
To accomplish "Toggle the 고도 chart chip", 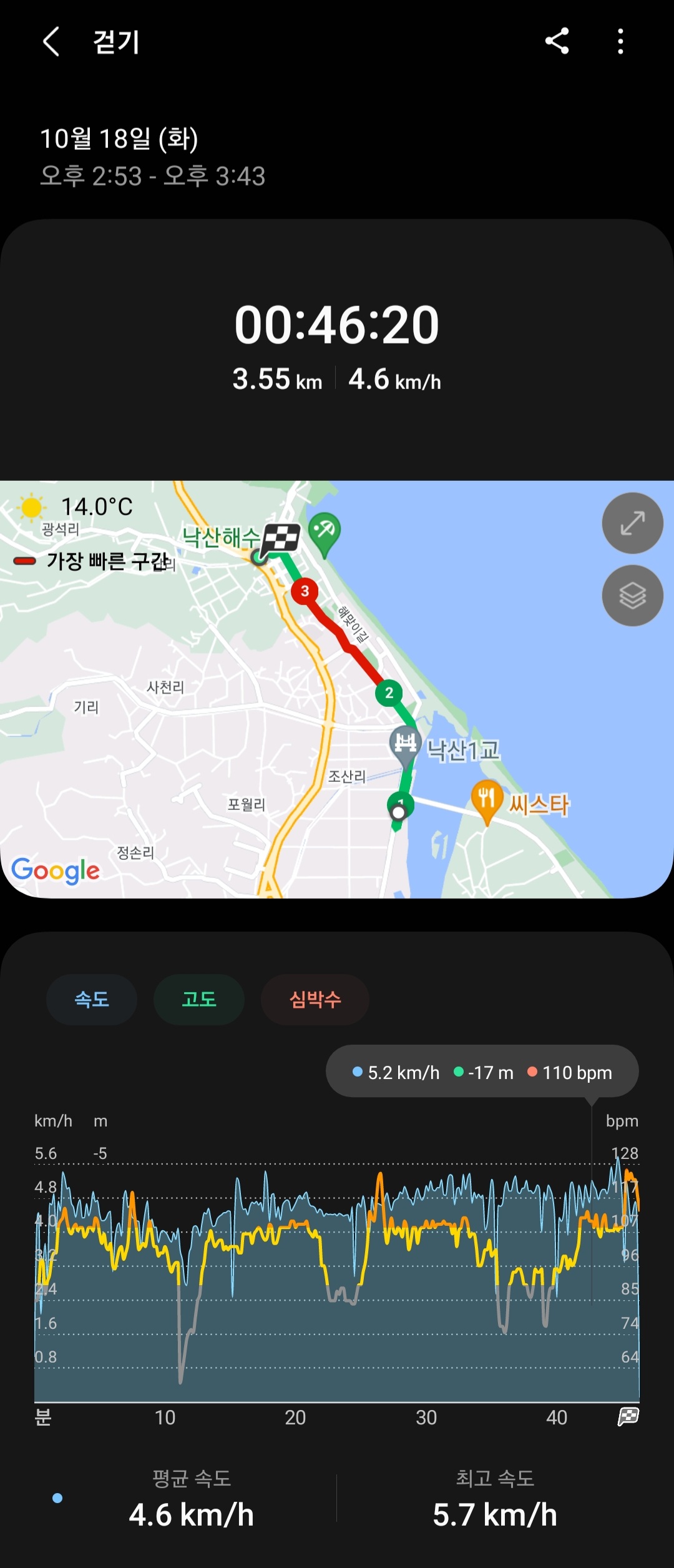I will tap(198, 999).
